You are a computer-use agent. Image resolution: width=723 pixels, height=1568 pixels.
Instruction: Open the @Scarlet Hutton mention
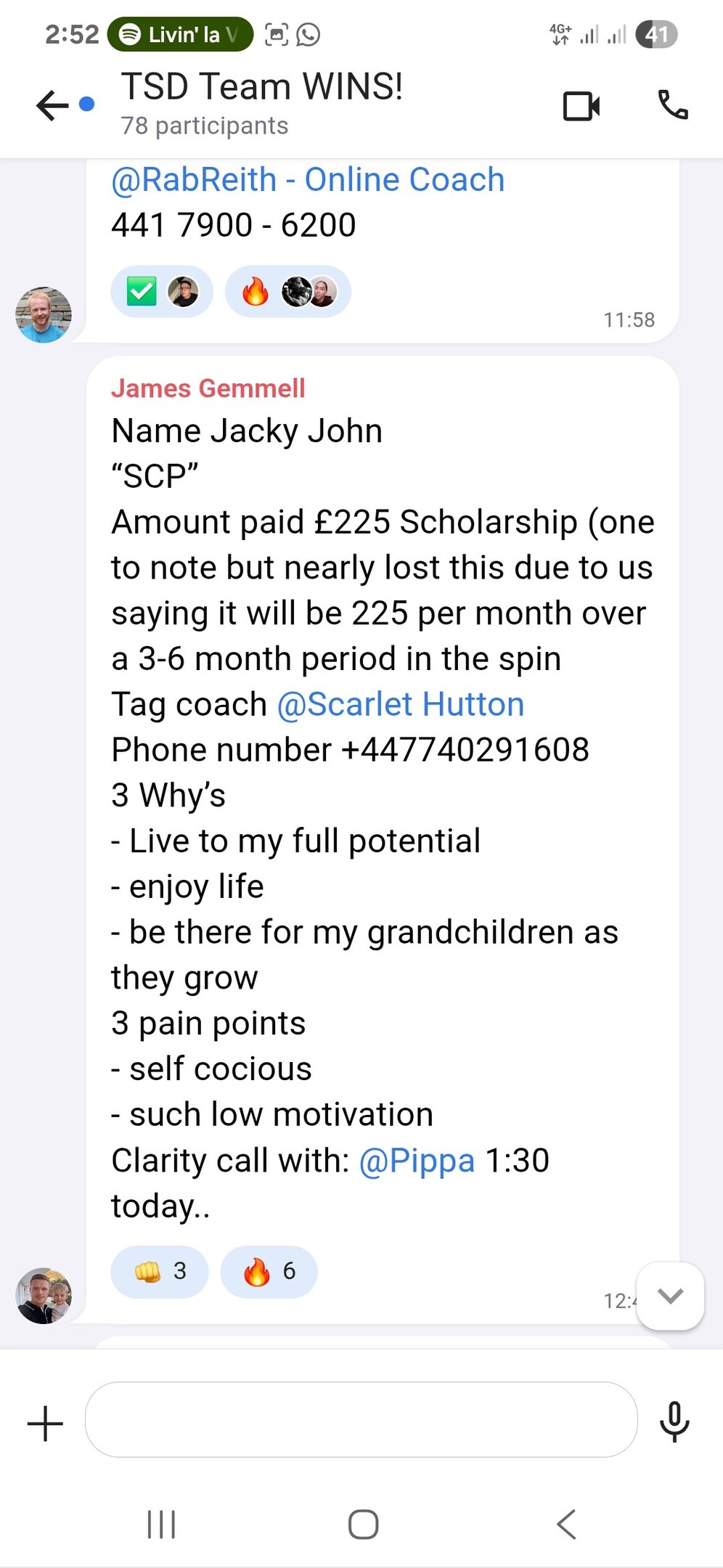401,704
